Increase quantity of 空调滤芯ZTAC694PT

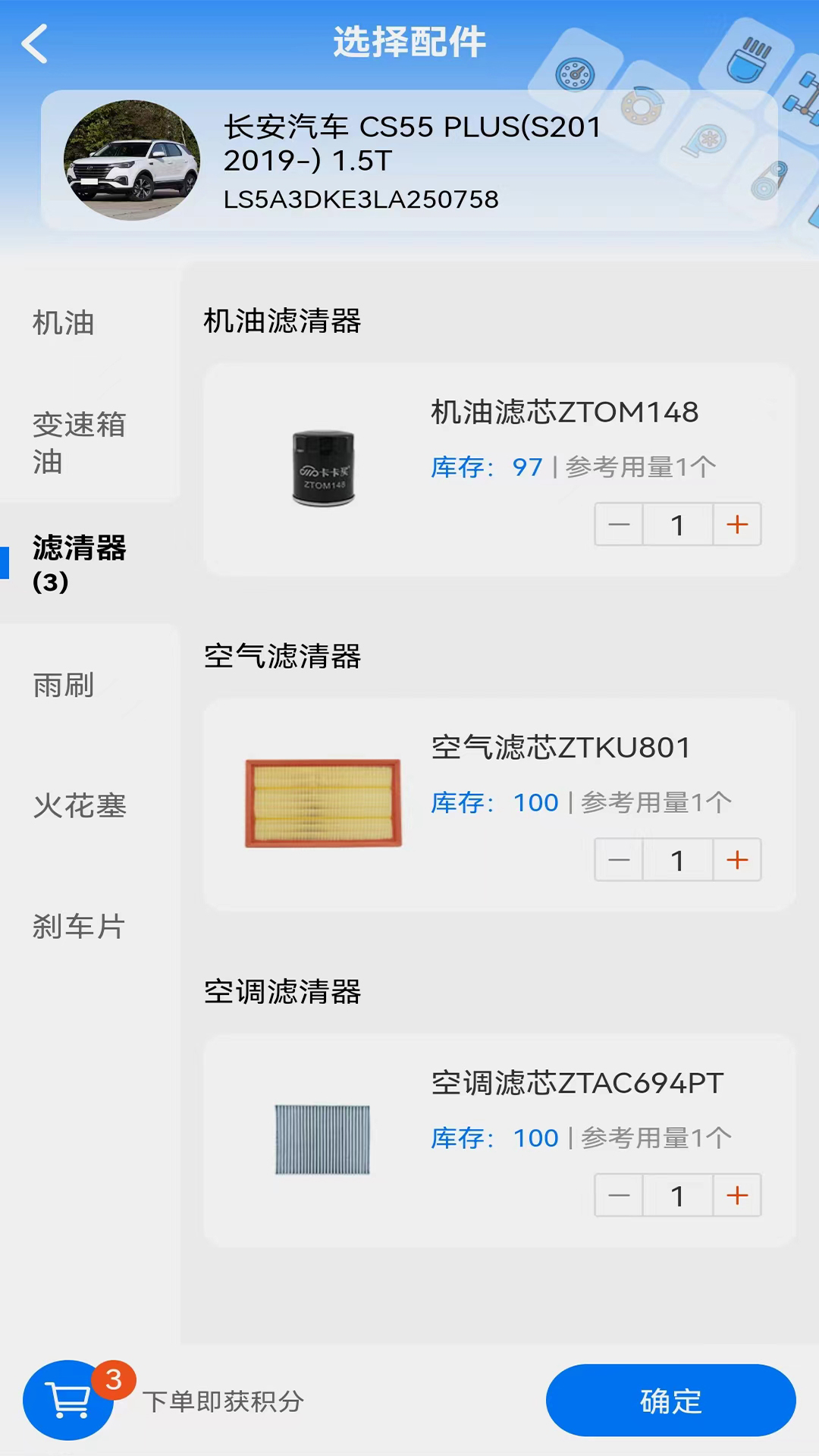736,1195
